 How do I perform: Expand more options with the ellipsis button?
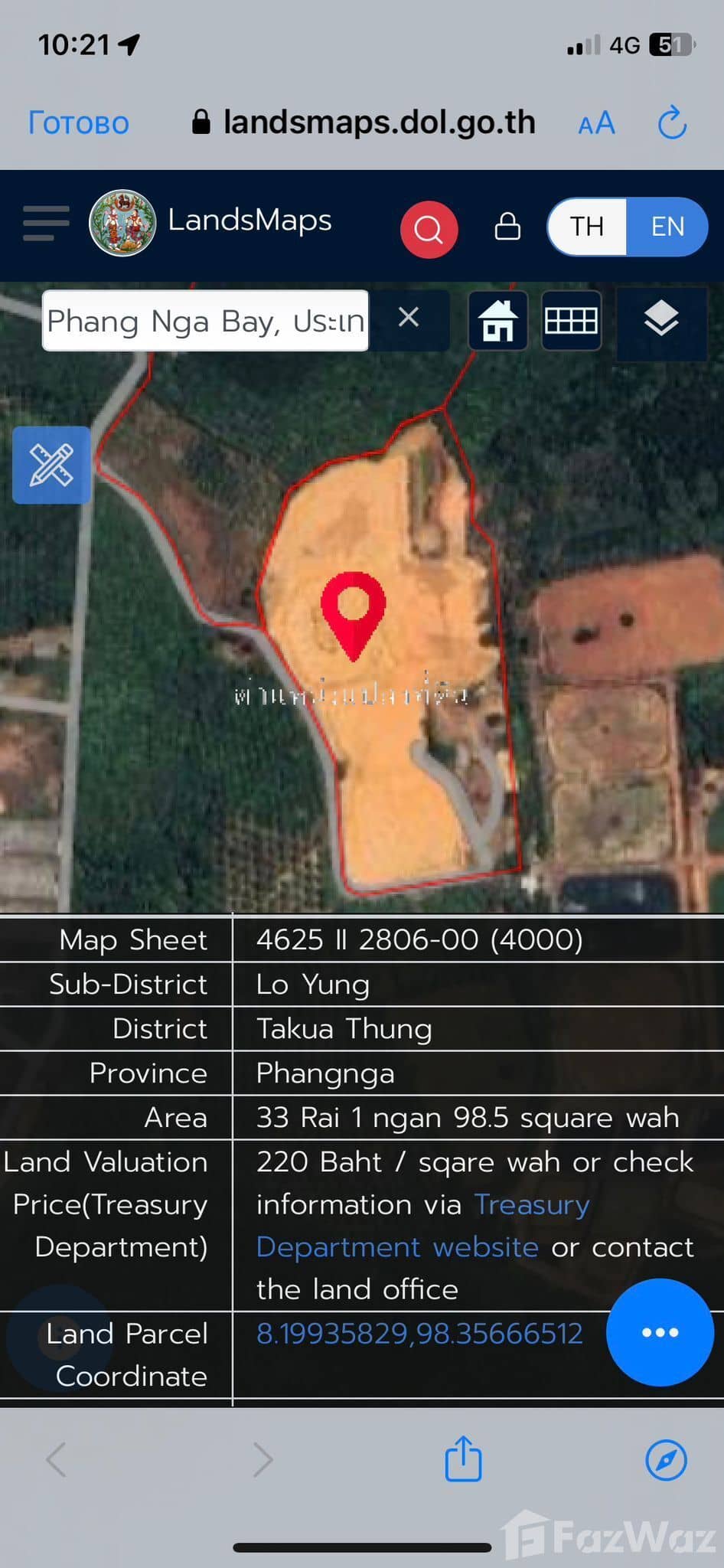coord(660,1333)
